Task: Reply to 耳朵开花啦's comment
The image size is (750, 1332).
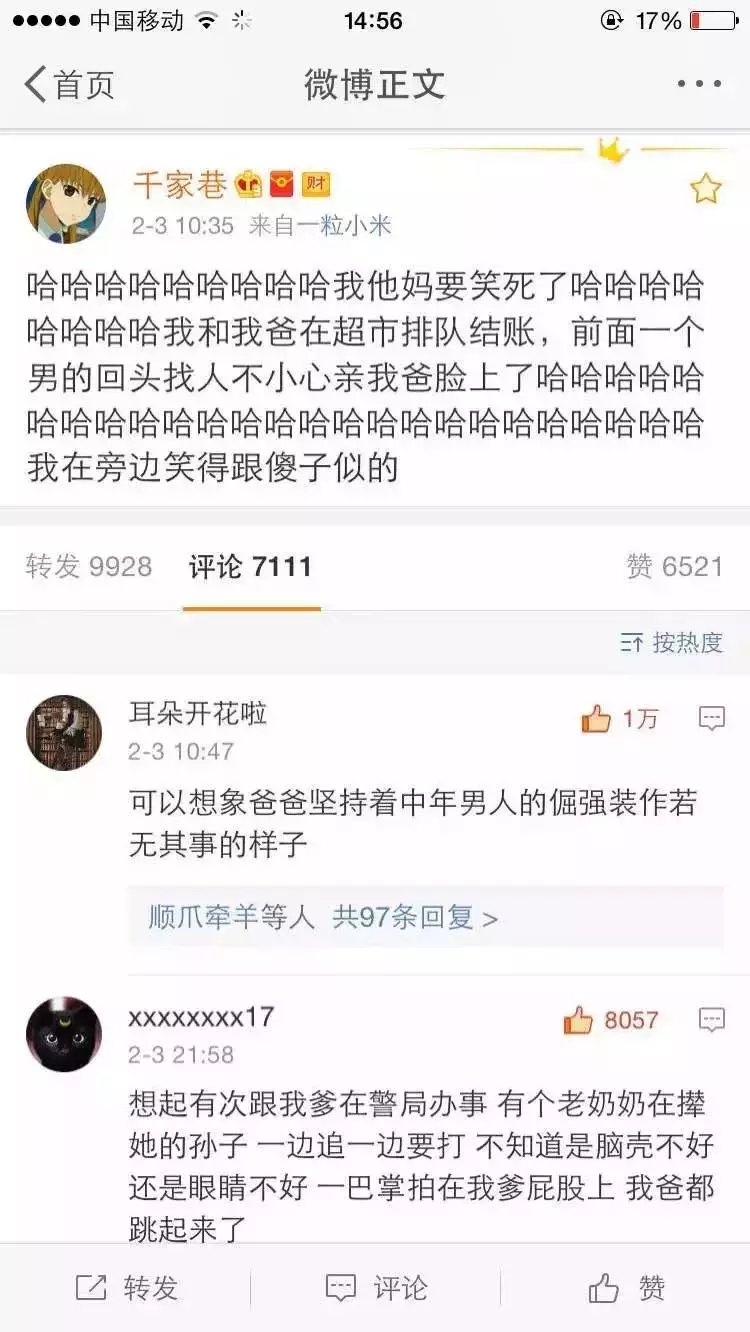Action: tap(711, 718)
